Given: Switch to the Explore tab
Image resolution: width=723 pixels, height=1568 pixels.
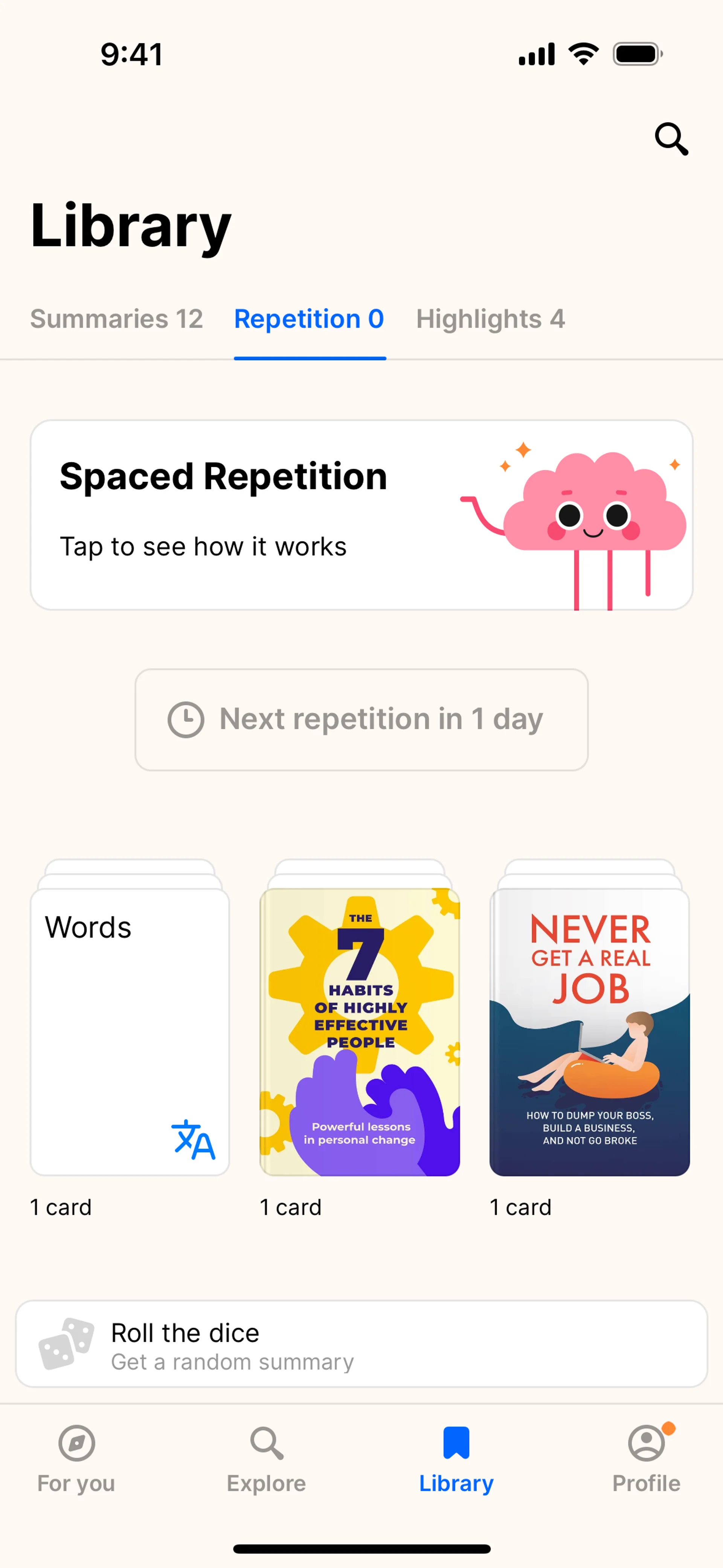Looking at the screenshot, I should point(267,1458).
